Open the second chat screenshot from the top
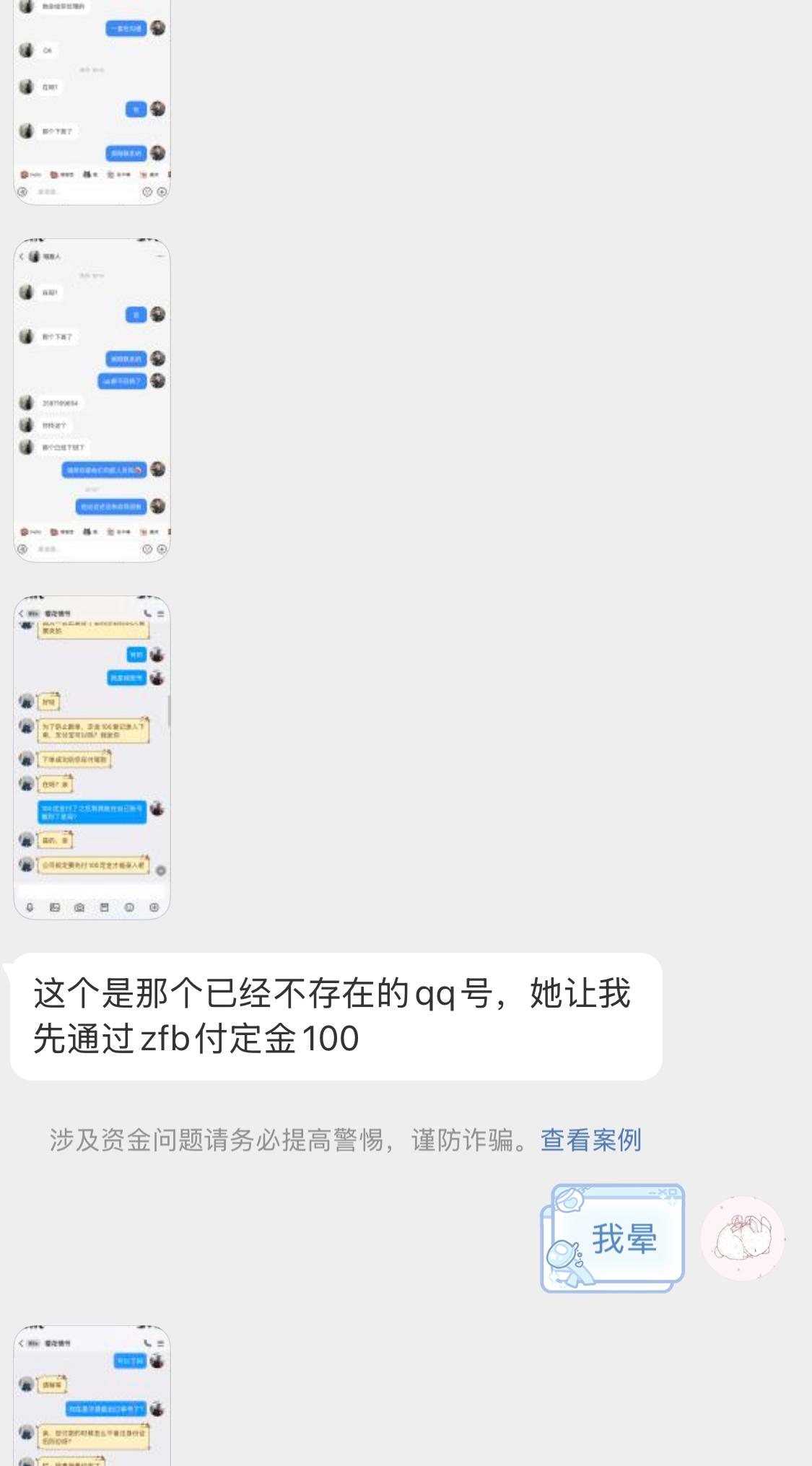Image resolution: width=812 pixels, height=1466 pixels. coord(92,400)
